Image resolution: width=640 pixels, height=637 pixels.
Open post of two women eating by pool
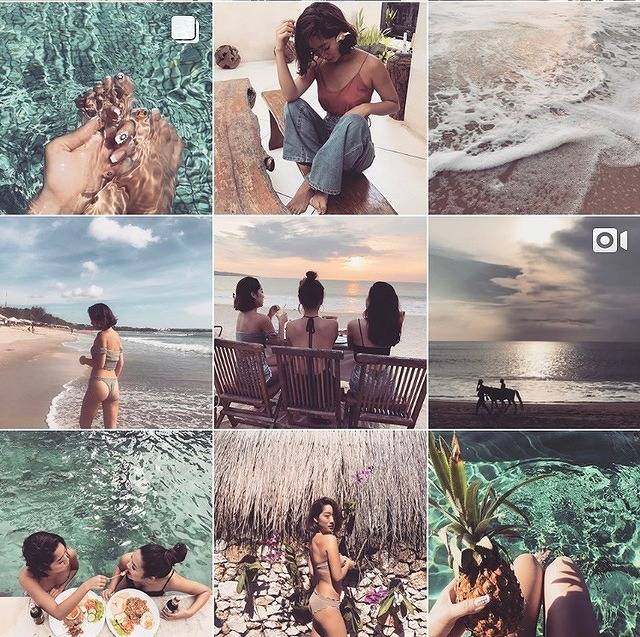106,533
